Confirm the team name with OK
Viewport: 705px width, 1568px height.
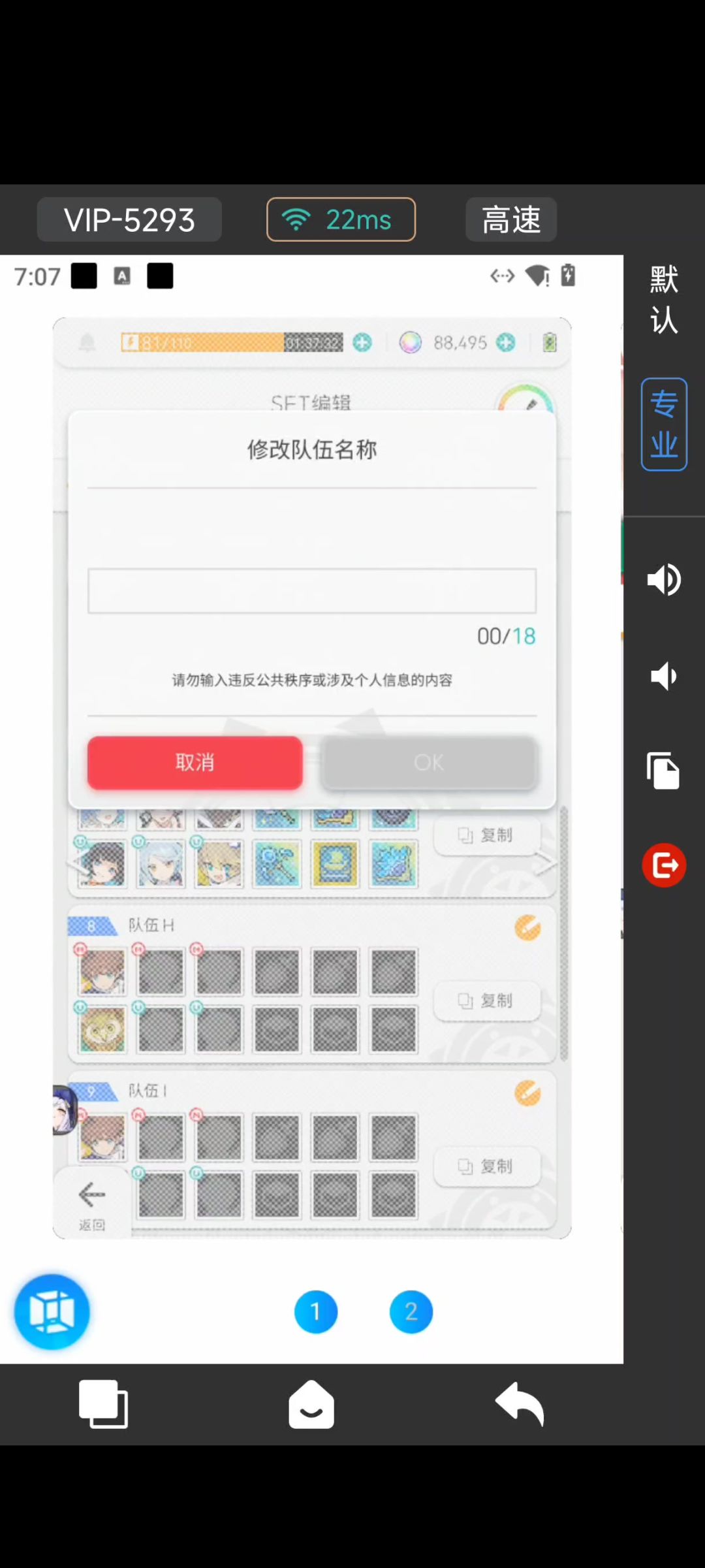coord(429,762)
